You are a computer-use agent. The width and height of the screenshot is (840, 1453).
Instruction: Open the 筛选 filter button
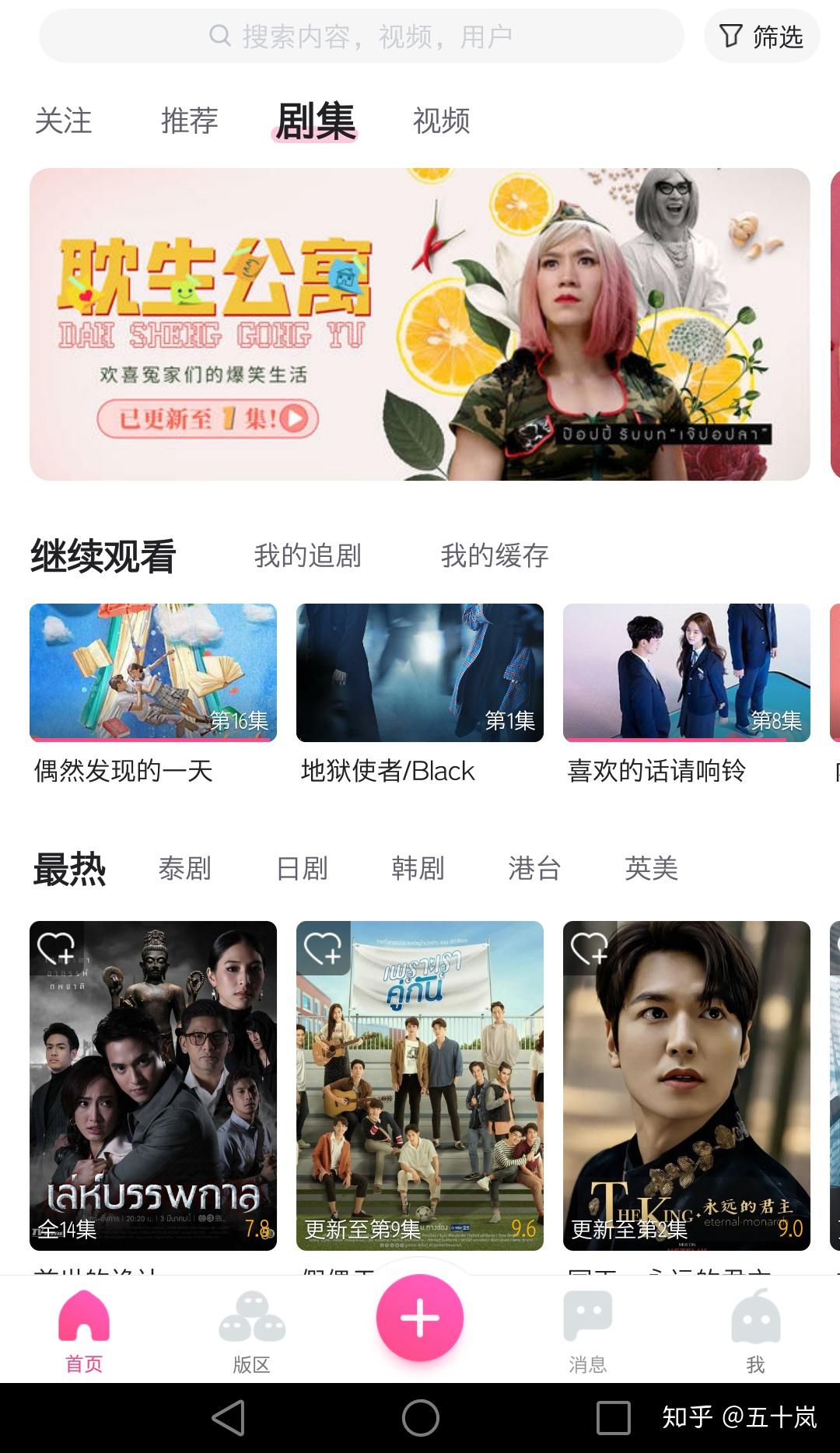[x=761, y=36]
